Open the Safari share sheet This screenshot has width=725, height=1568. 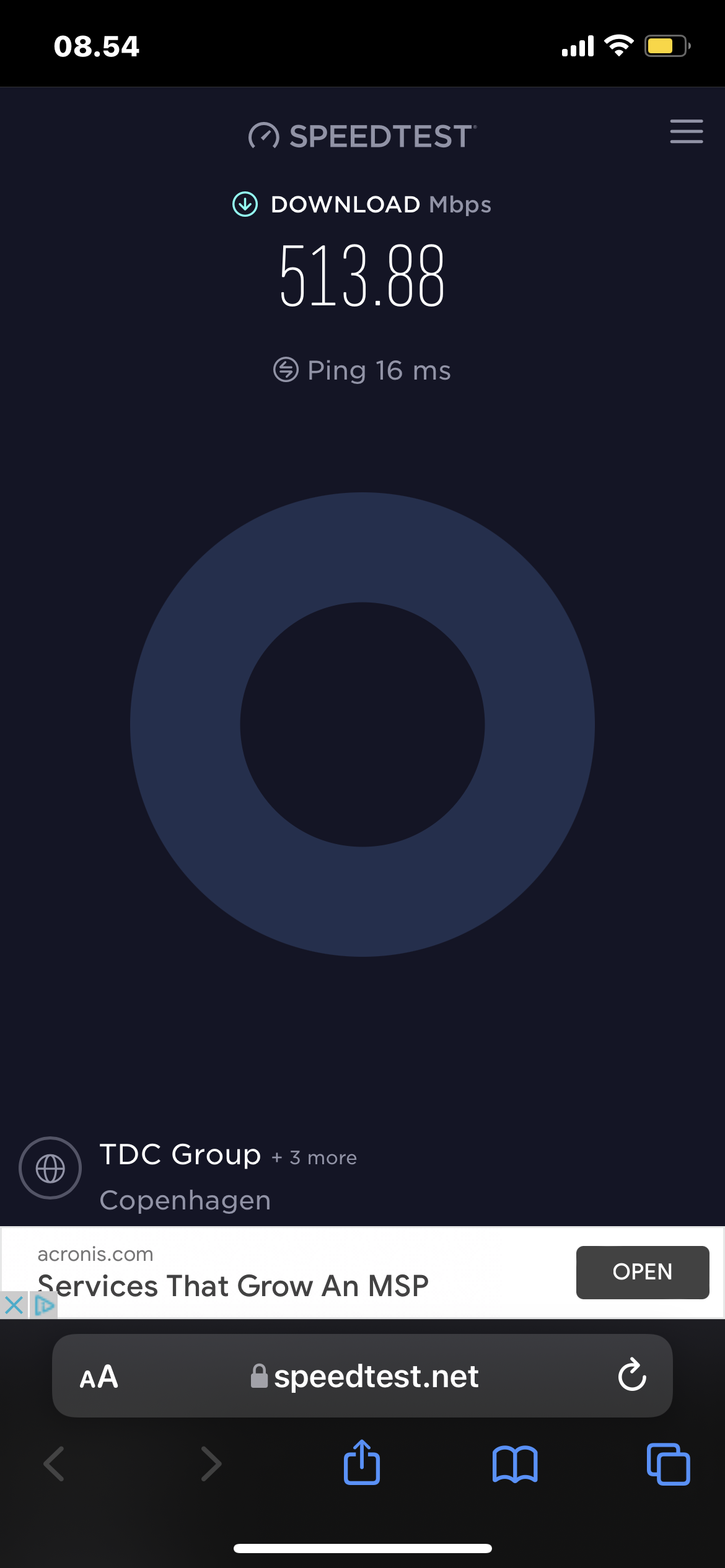(362, 1463)
